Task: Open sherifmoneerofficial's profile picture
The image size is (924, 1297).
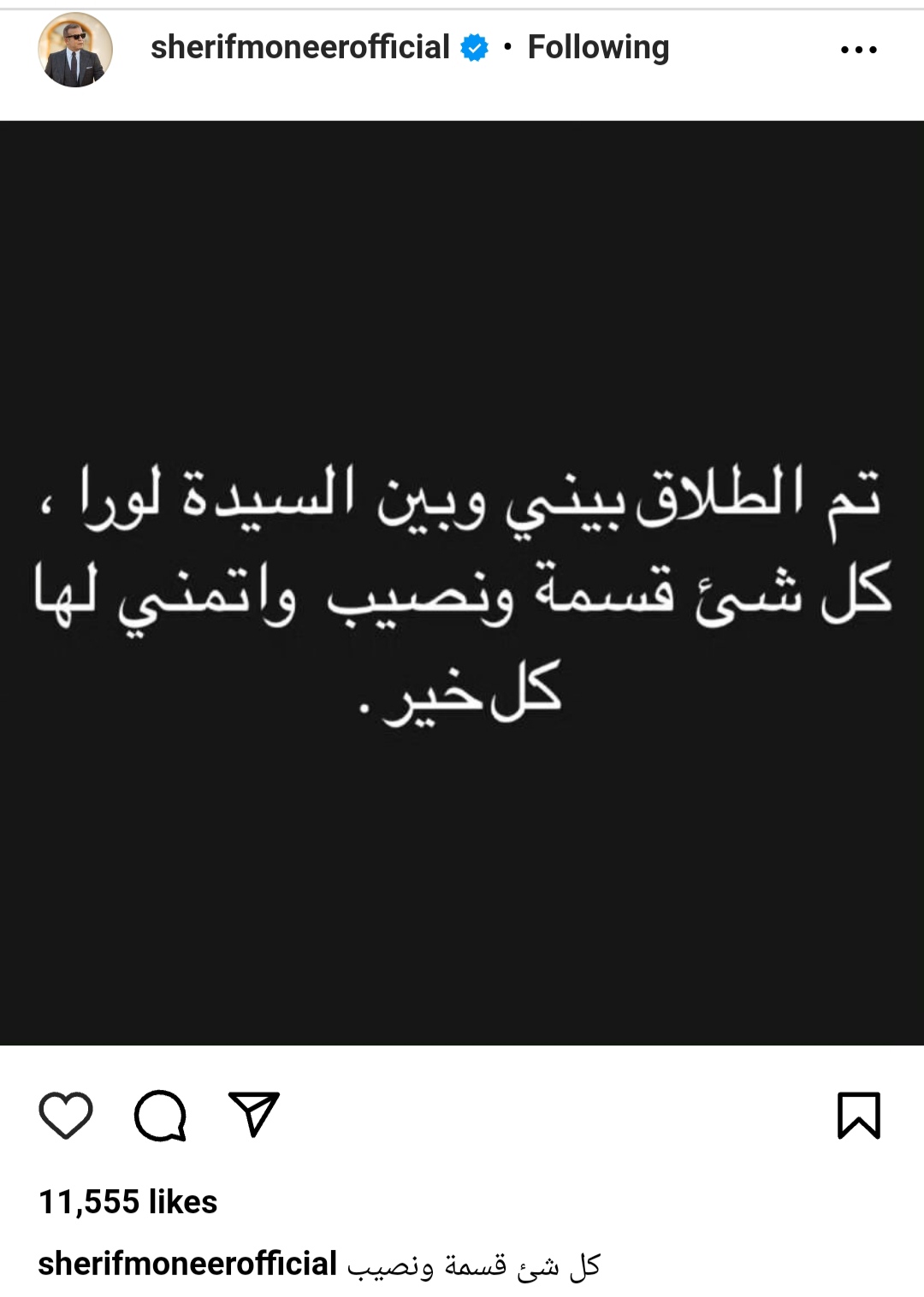Action: click(x=75, y=50)
